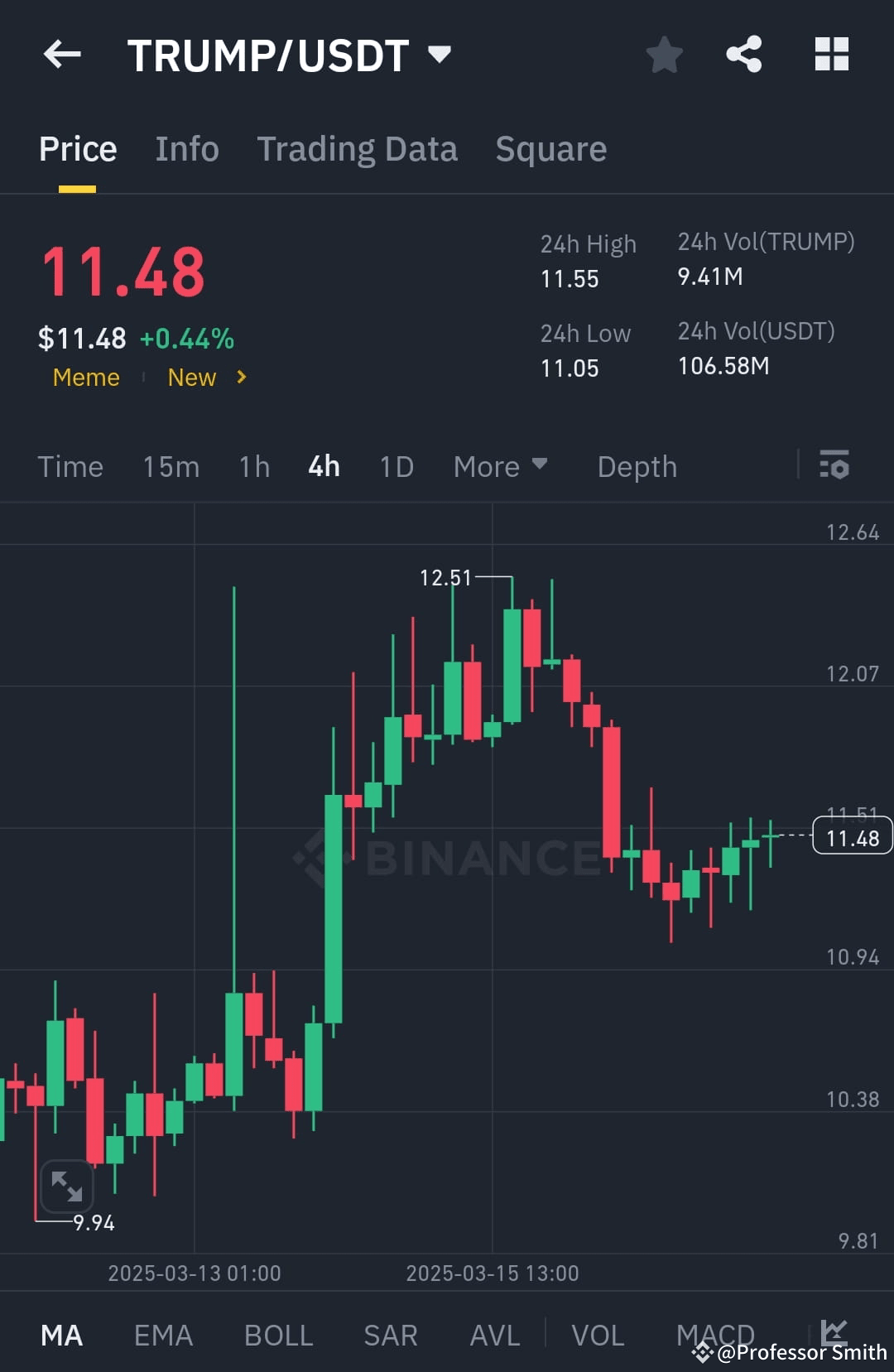894x1372 pixels.
Task: Expand the New tag chevron
Action: pyautogui.click(x=240, y=377)
